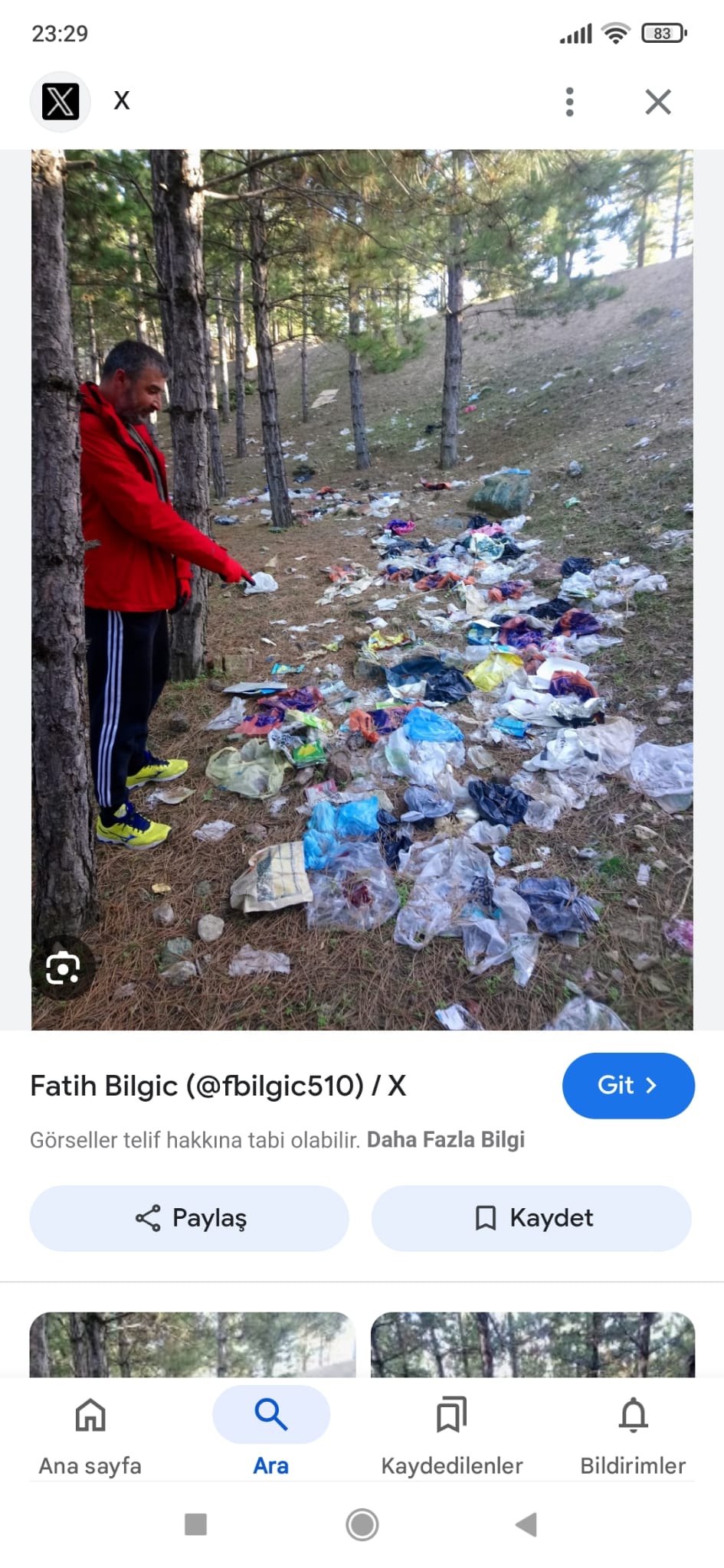Share the image with Paylaş
724x1568 pixels.
pyautogui.click(x=189, y=1217)
